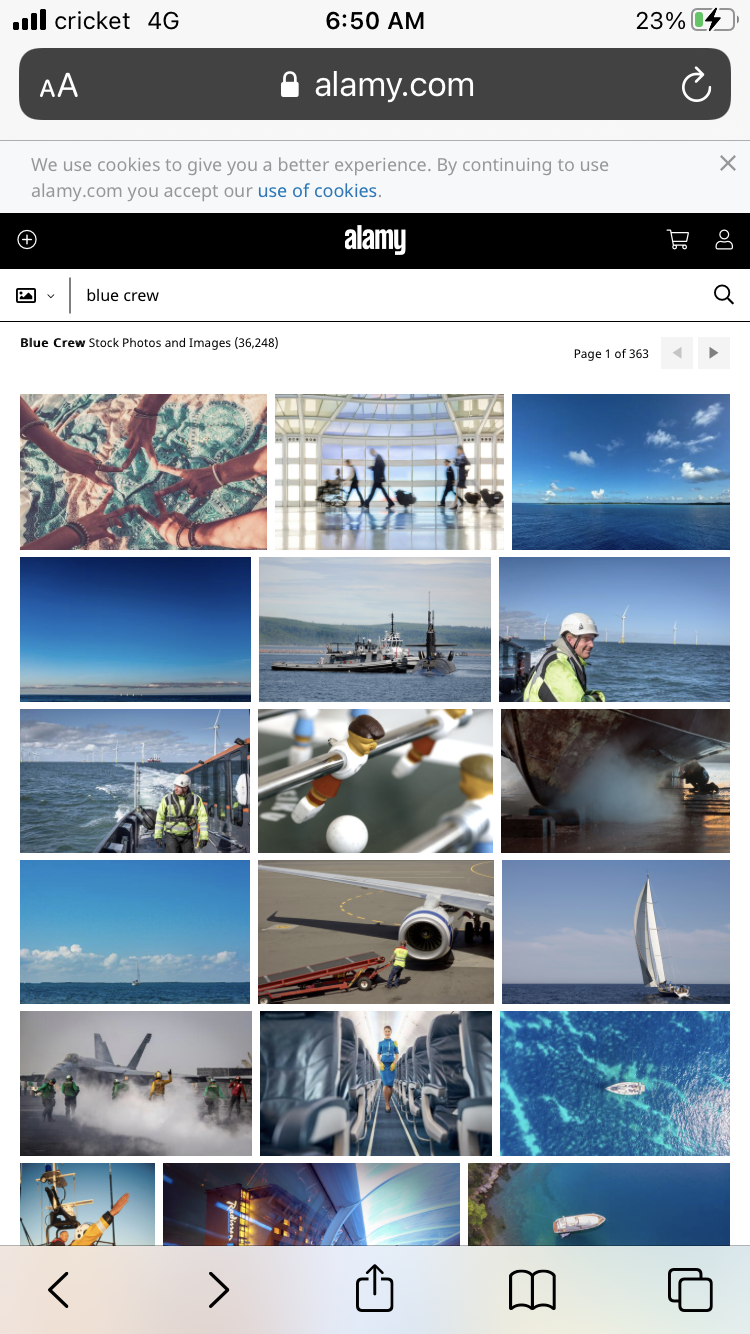Show open Safari tabs

pyautogui.click(x=690, y=1290)
